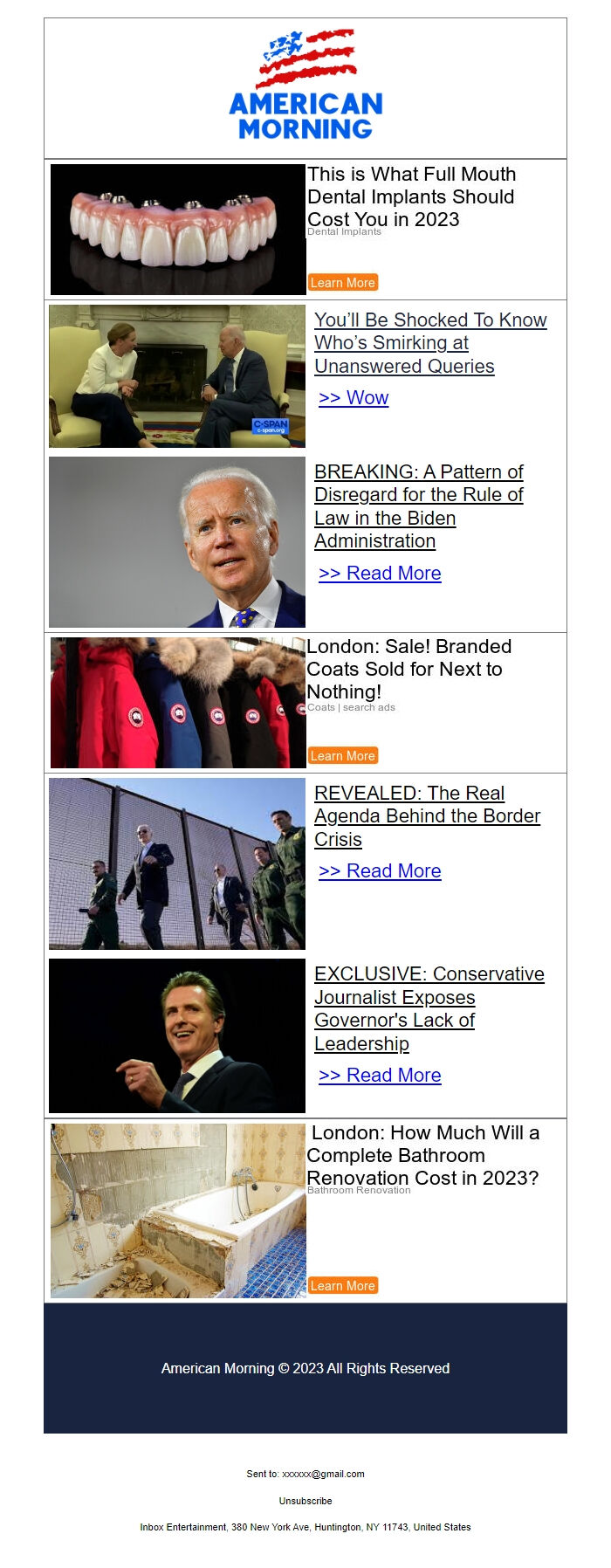Tap Learn More on the dental implants ad
The image size is (611, 1568).
343,283
